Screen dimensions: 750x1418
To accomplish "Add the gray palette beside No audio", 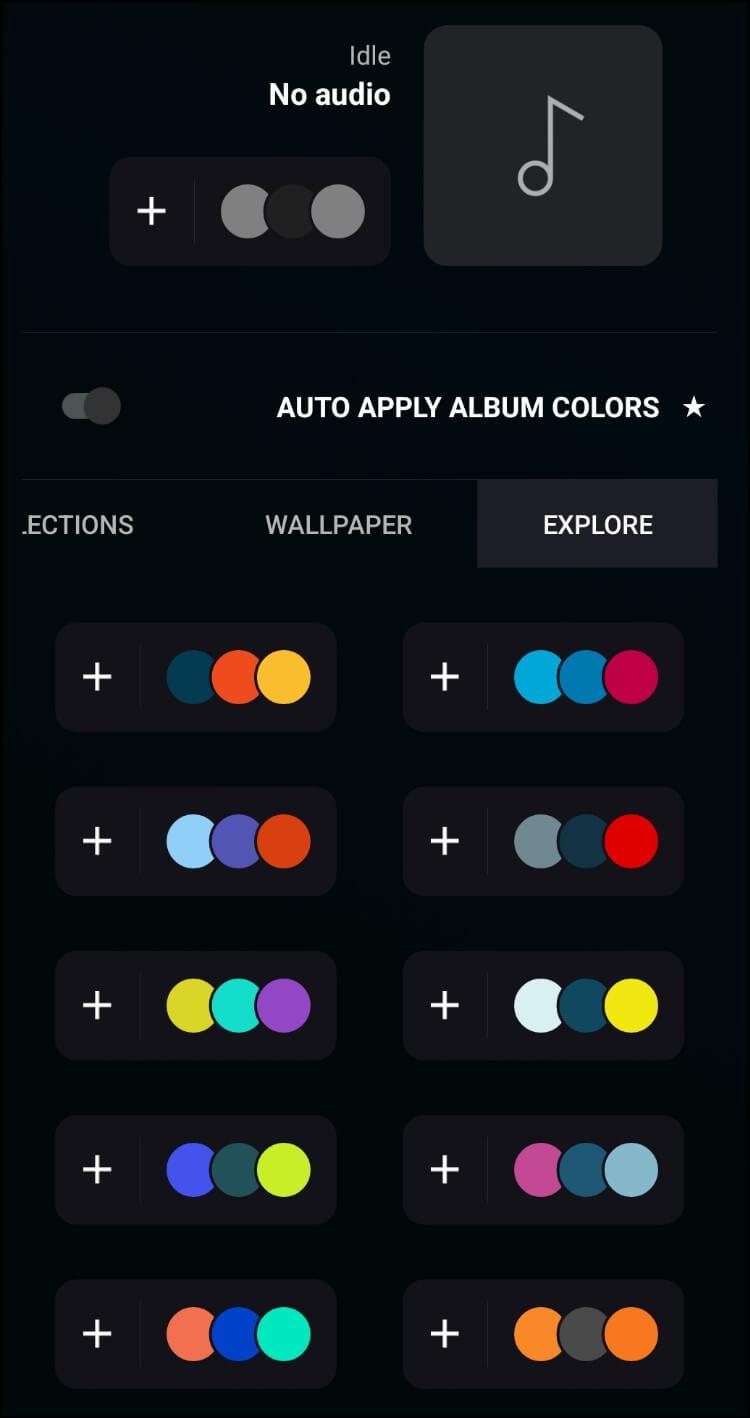I will click(x=151, y=211).
